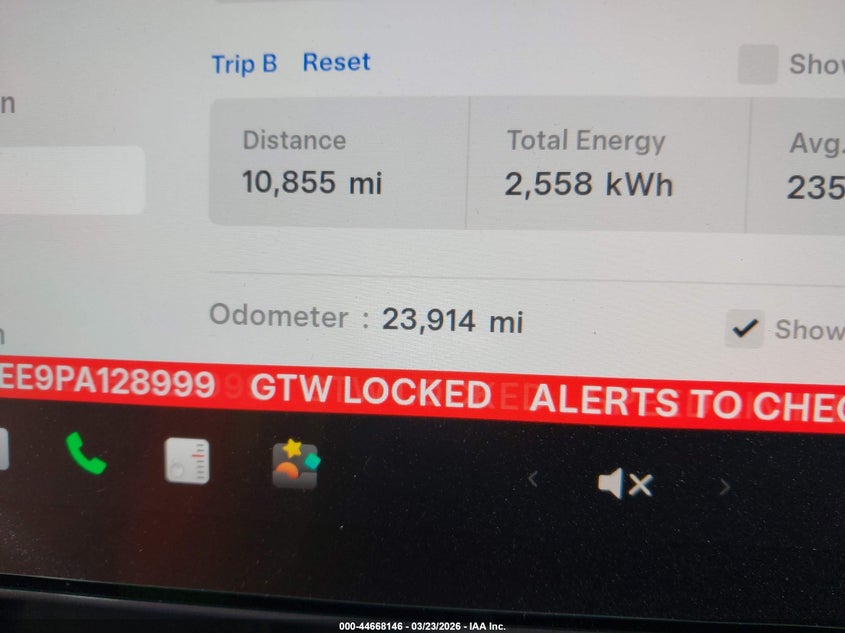Open the green phone app
Screen dimensions: 845x633
click(x=86, y=454)
